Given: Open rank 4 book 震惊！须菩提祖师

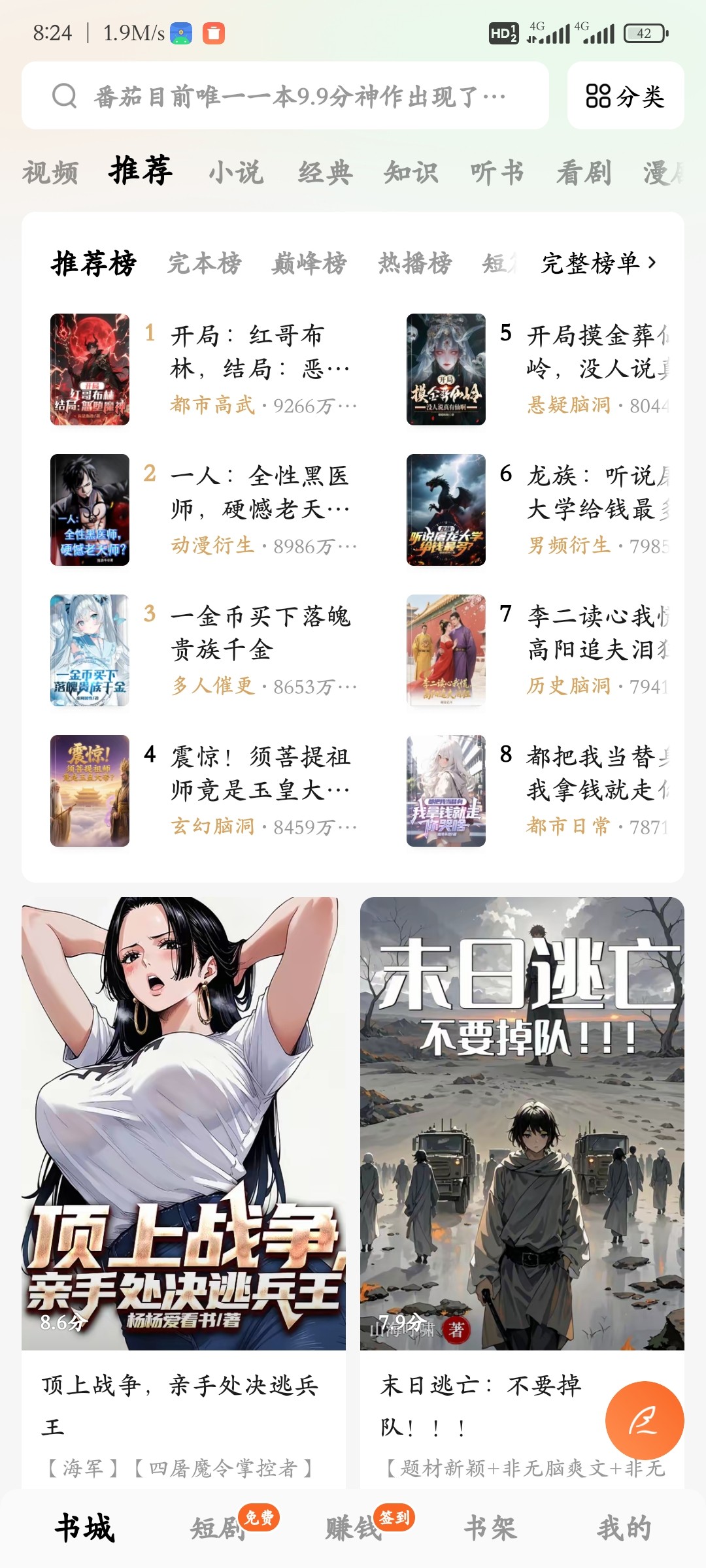Looking at the screenshot, I should [x=248, y=791].
